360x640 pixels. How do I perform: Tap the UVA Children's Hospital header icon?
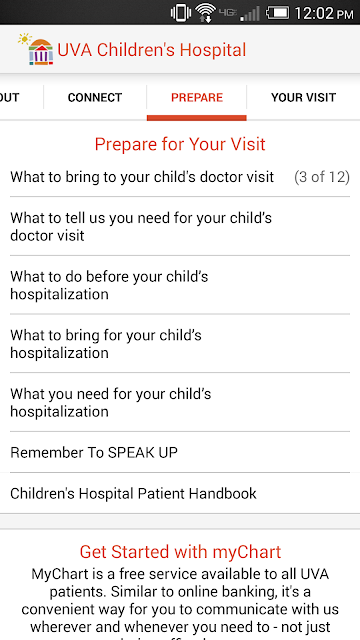click(36, 49)
